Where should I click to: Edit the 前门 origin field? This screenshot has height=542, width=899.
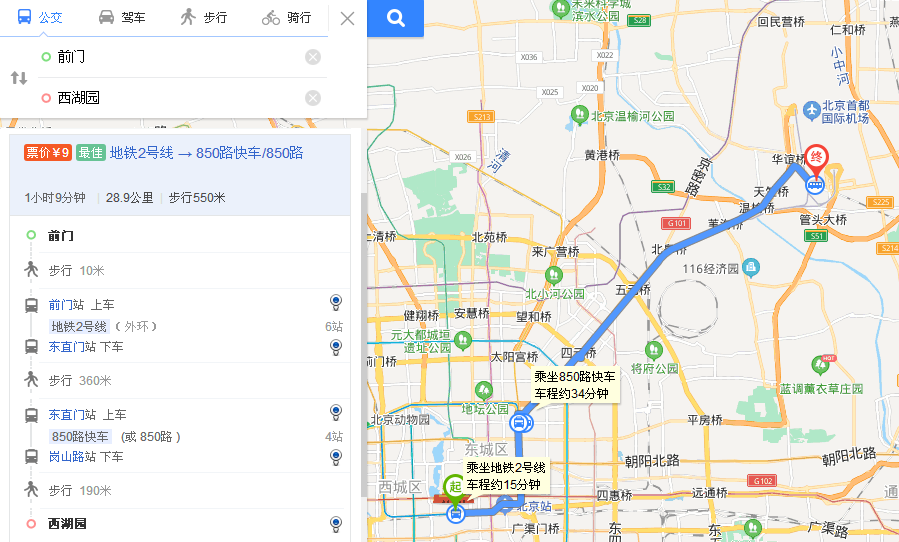pyautogui.click(x=170, y=57)
